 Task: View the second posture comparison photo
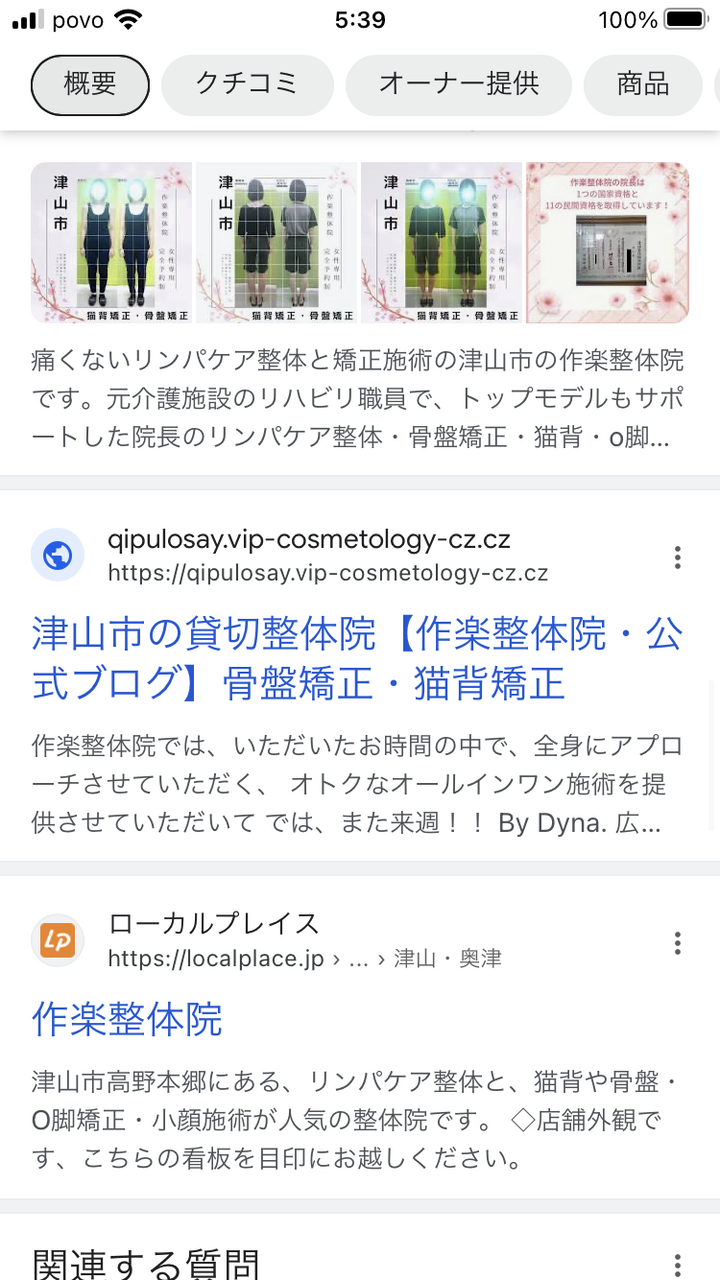pyautogui.click(x=276, y=243)
